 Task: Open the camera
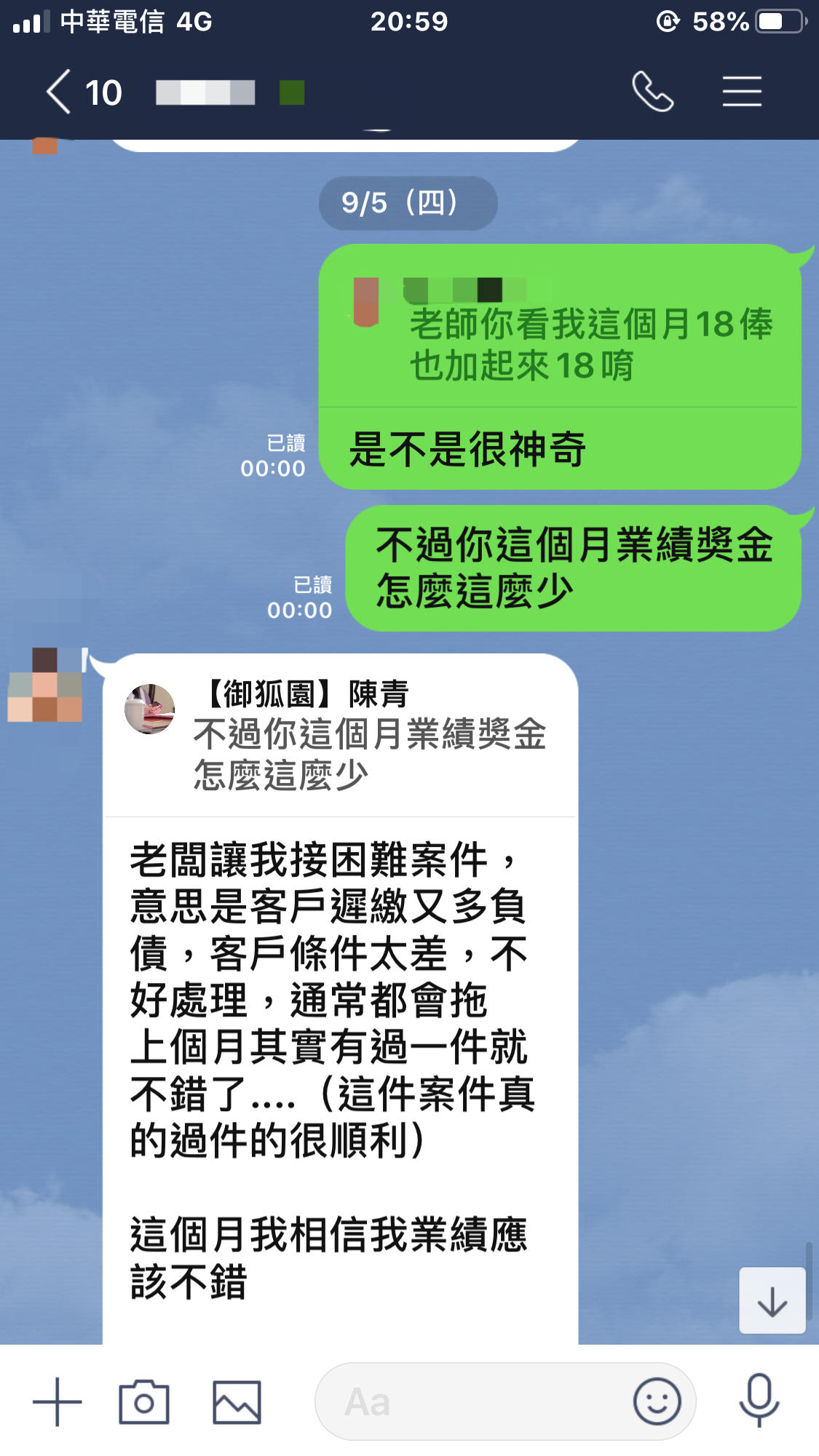144,1401
